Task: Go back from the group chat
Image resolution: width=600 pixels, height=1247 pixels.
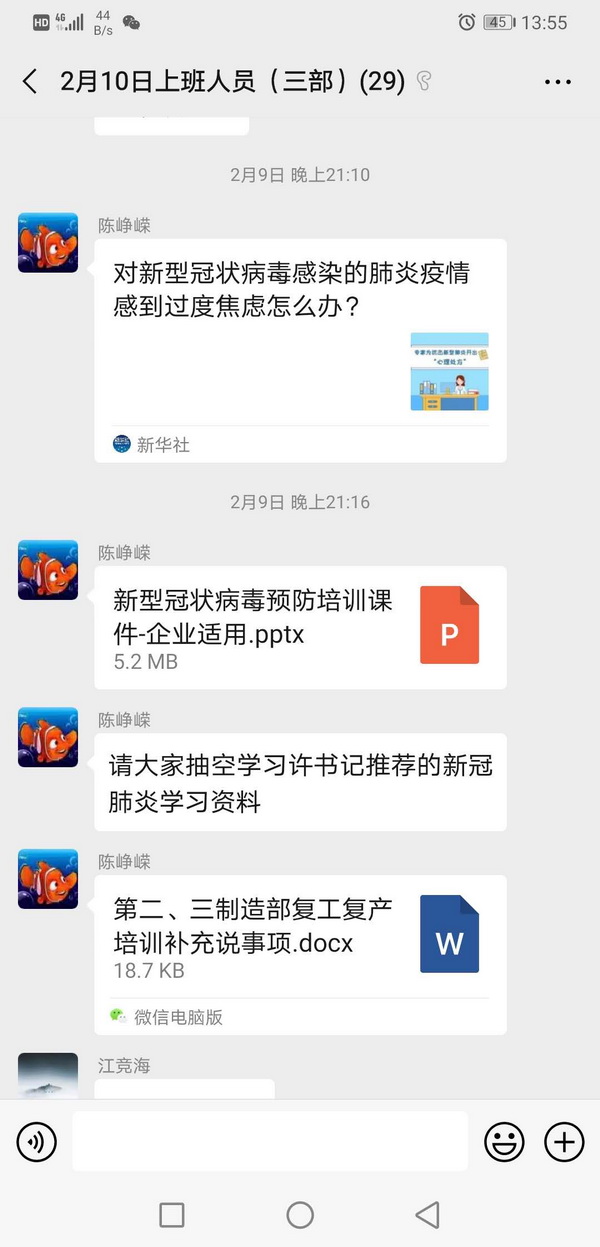Action: pos(30,81)
